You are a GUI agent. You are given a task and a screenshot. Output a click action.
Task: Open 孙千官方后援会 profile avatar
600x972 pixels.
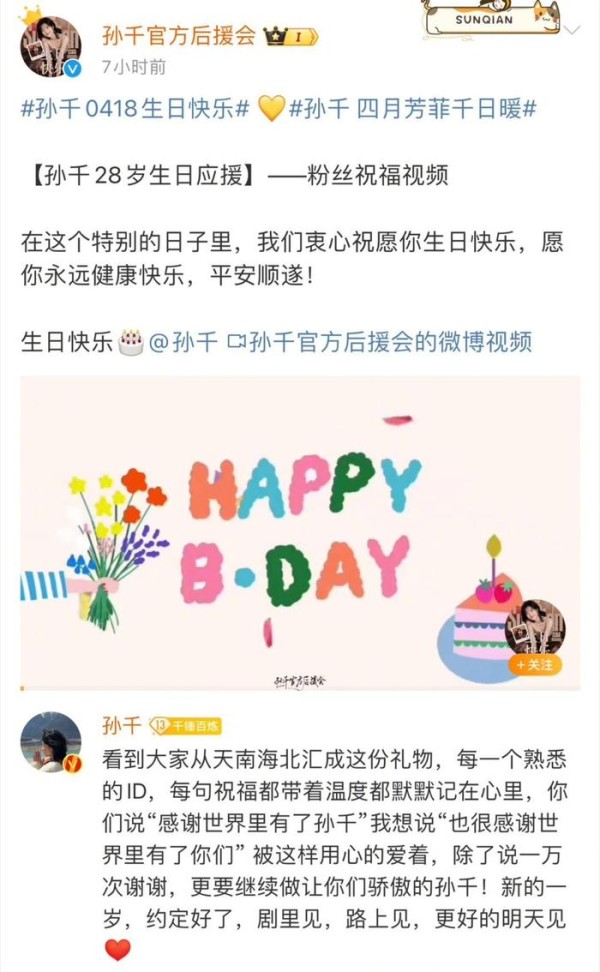(x=51, y=46)
